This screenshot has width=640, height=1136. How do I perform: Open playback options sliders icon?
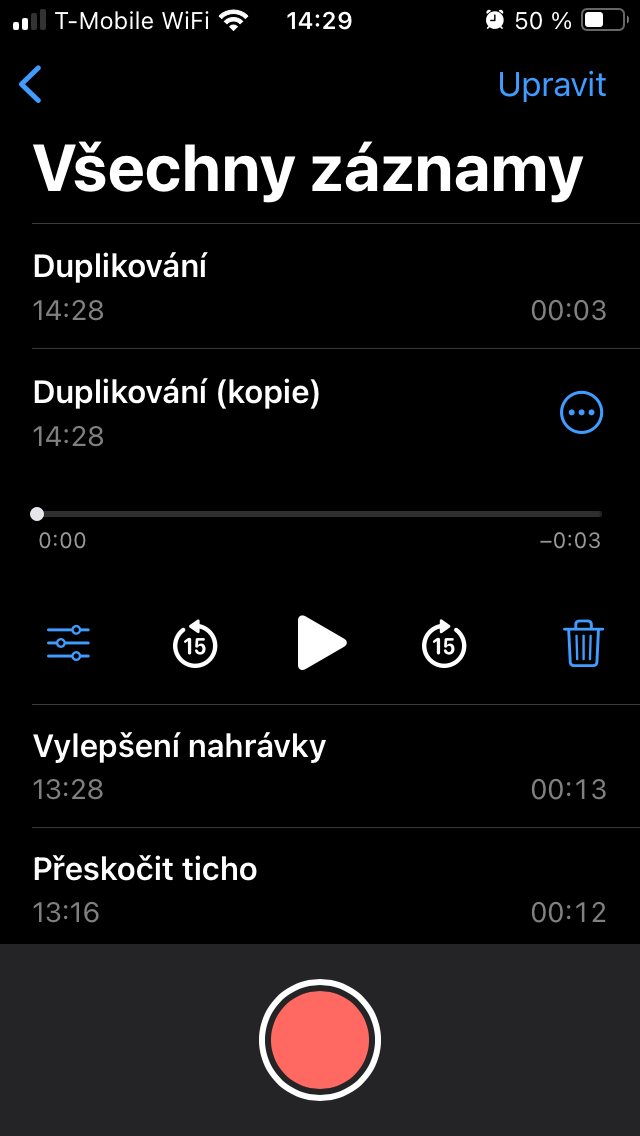click(68, 643)
